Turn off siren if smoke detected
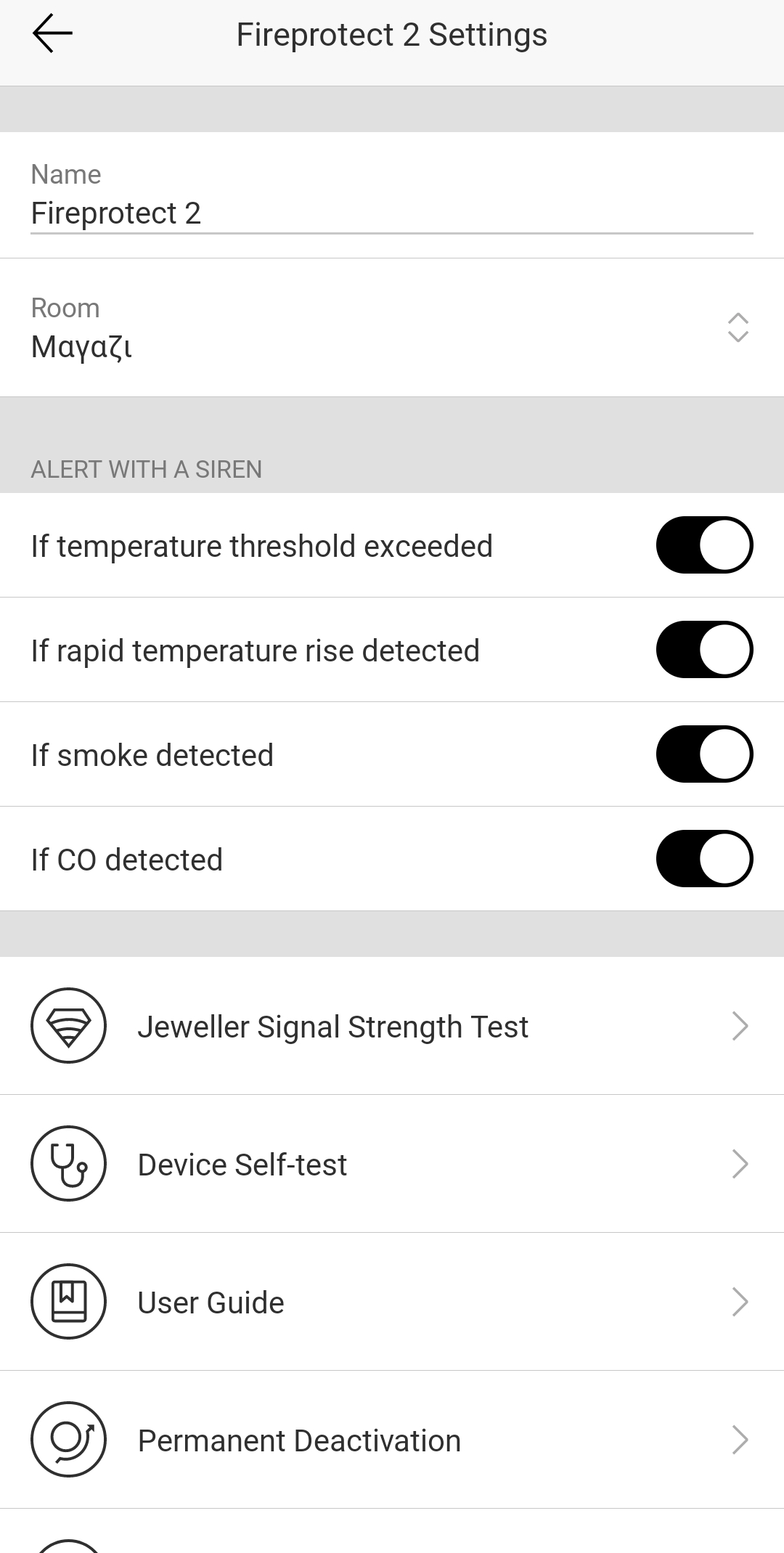Viewport: 784px width, 1553px height. [x=703, y=754]
